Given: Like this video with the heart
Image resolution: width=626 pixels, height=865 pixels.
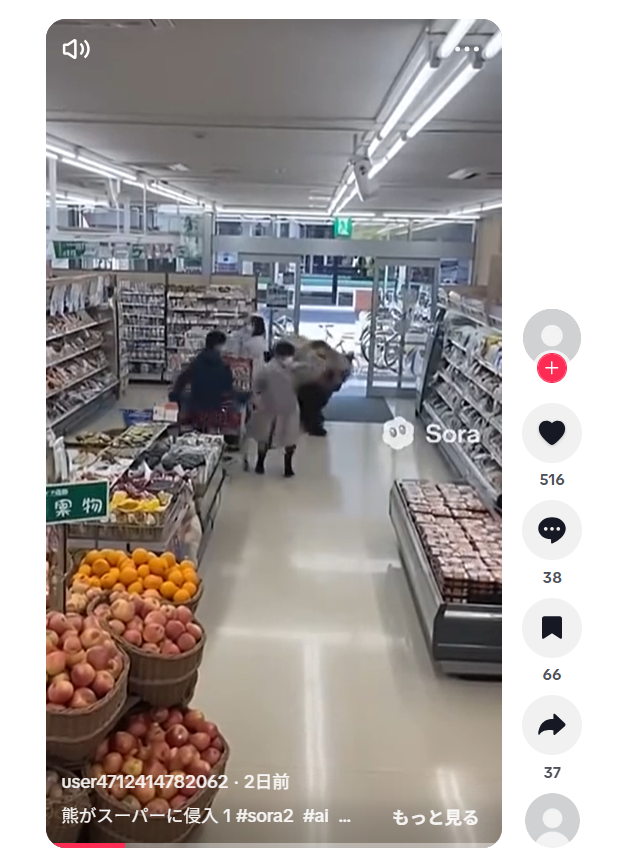Looking at the screenshot, I should [x=552, y=433].
